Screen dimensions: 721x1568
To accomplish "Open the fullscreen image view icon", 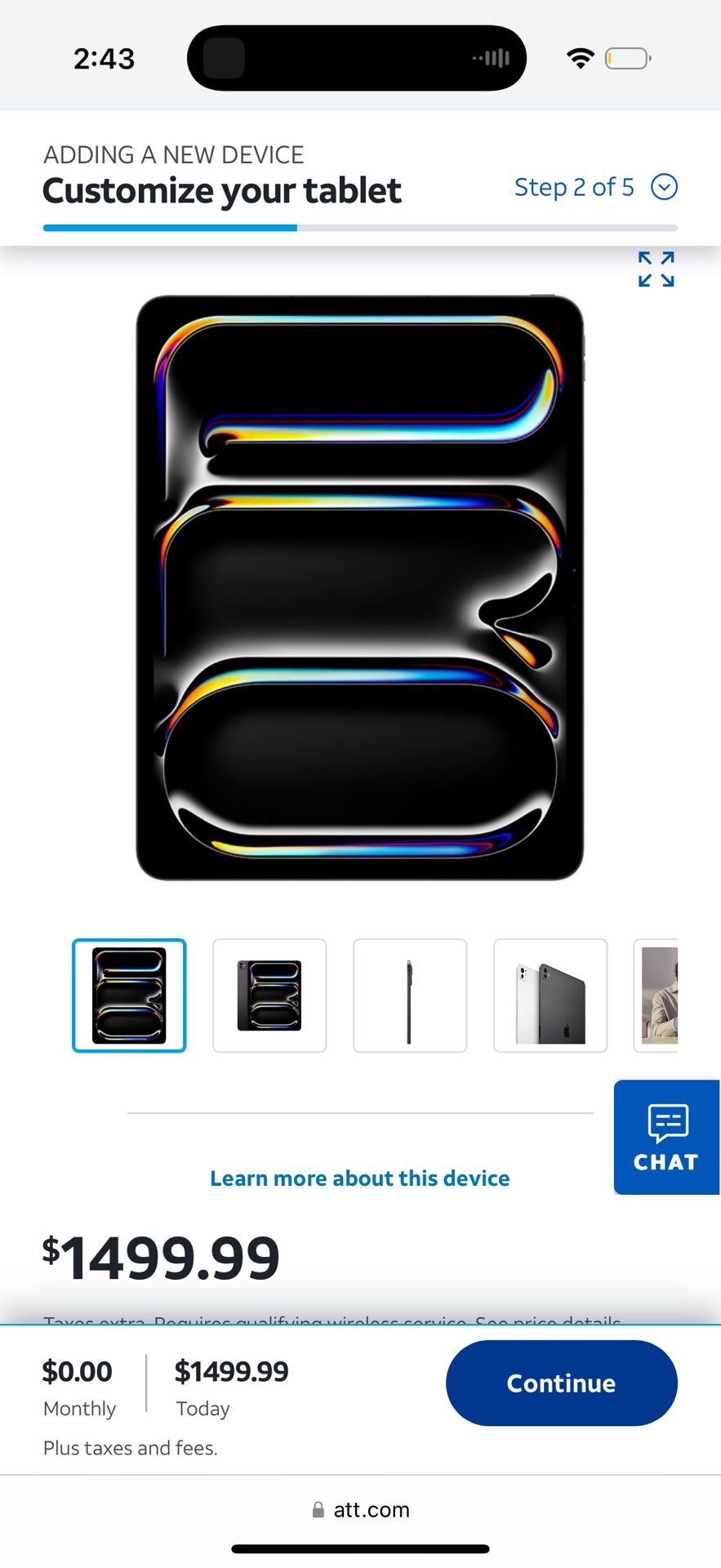I will (x=656, y=269).
